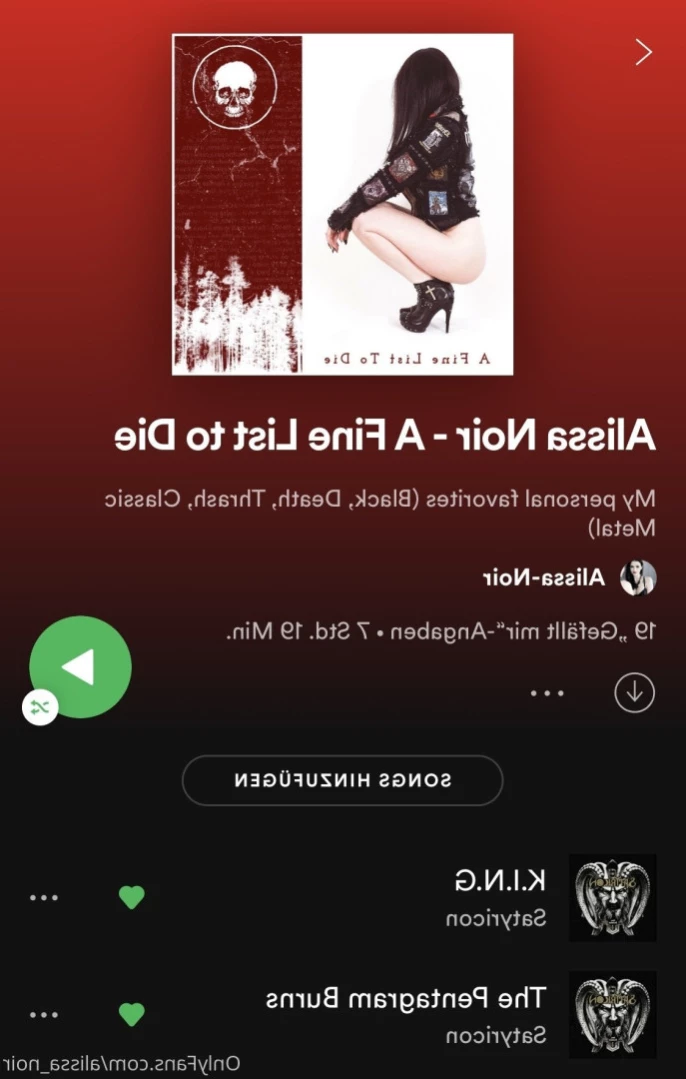Screen dimensions: 686x1079
Task: Remove like from The Pentagram Burns
Action: click(x=131, y=1014)
